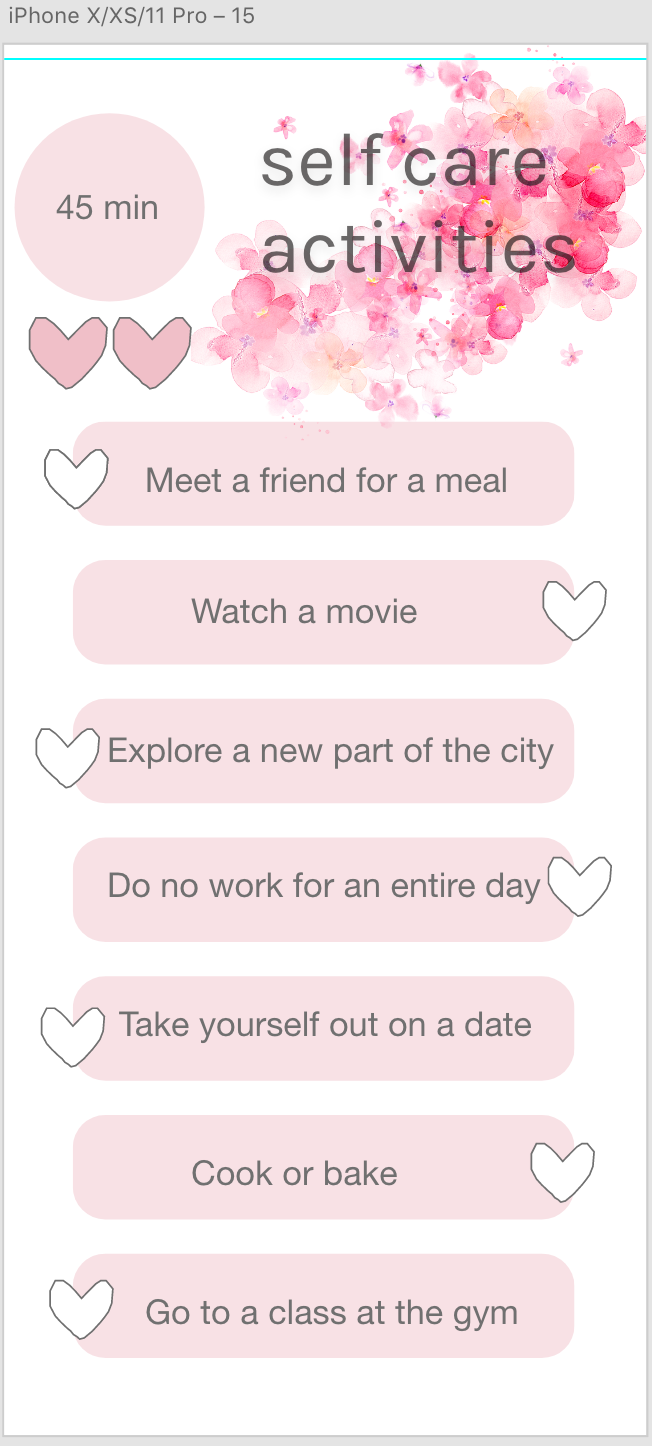Image resolution: width=652 pixels, height=1446 pixels.
Task: Choose Take yourself out on a date
Action: (x=324, y=1029)
